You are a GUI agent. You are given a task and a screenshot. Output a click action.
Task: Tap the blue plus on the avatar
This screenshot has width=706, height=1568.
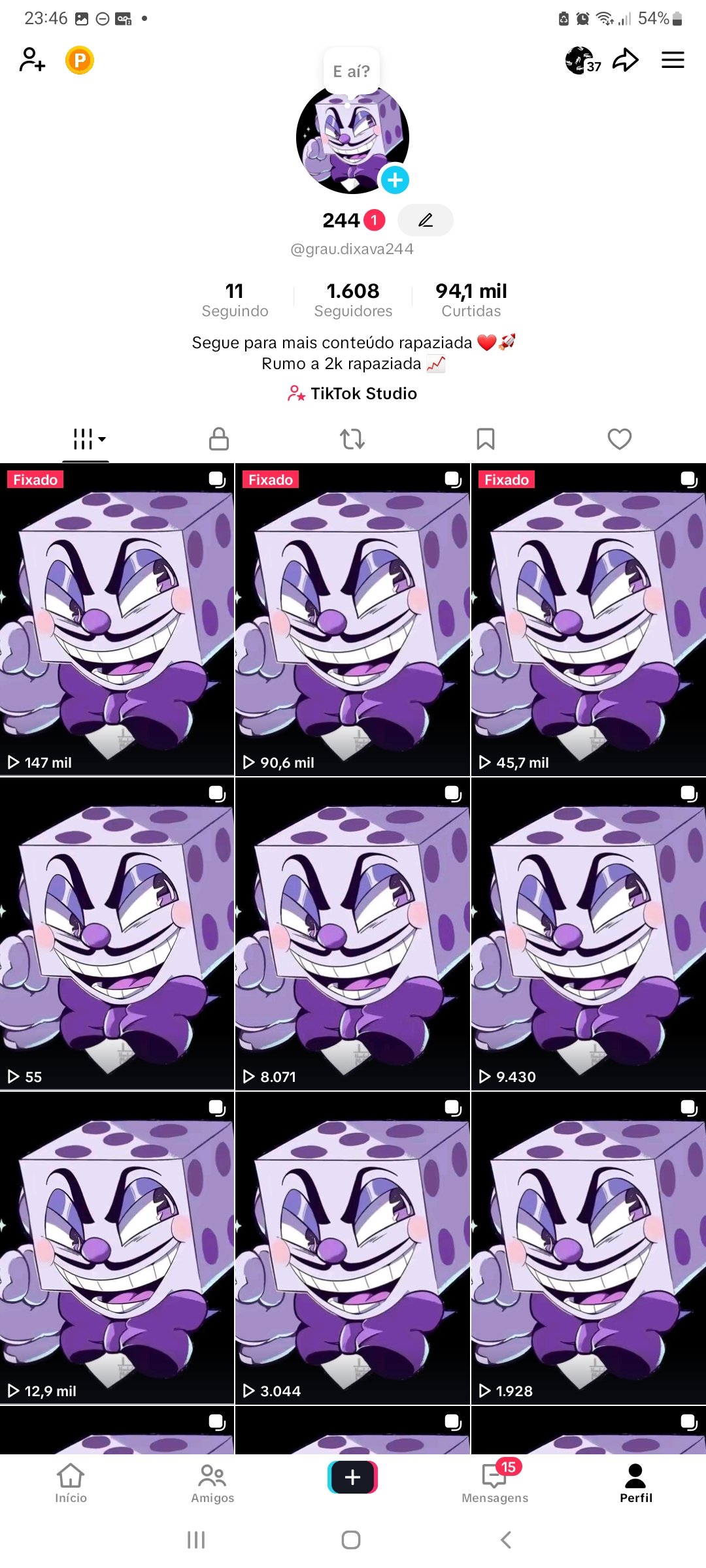(395, 180)
